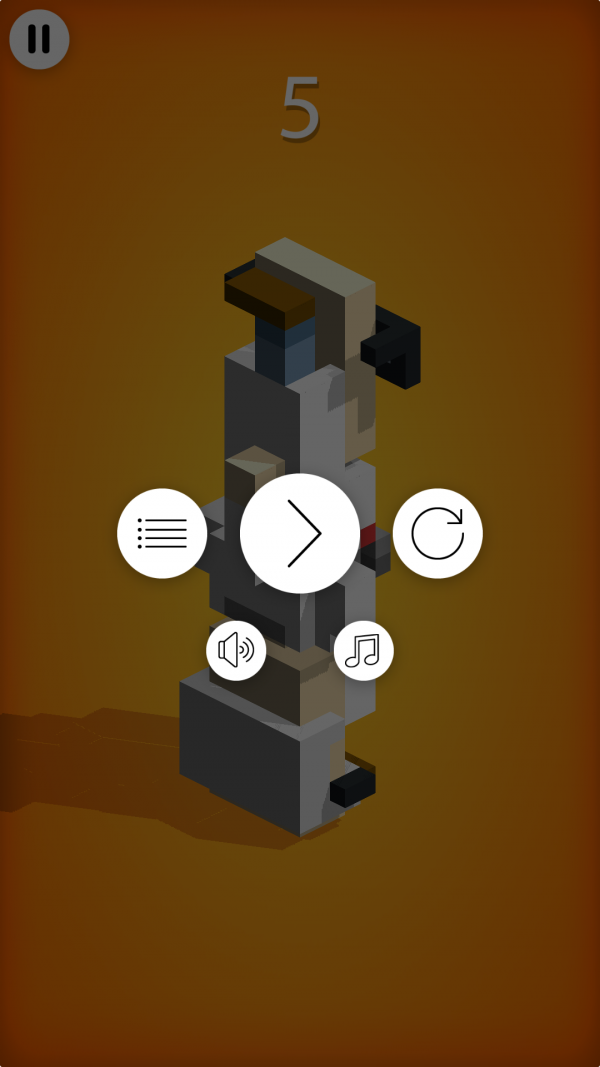Continue with the large arrow button
Image resolution: width=600 pixels, height=1067 pixels.
(x=300, y=533)
